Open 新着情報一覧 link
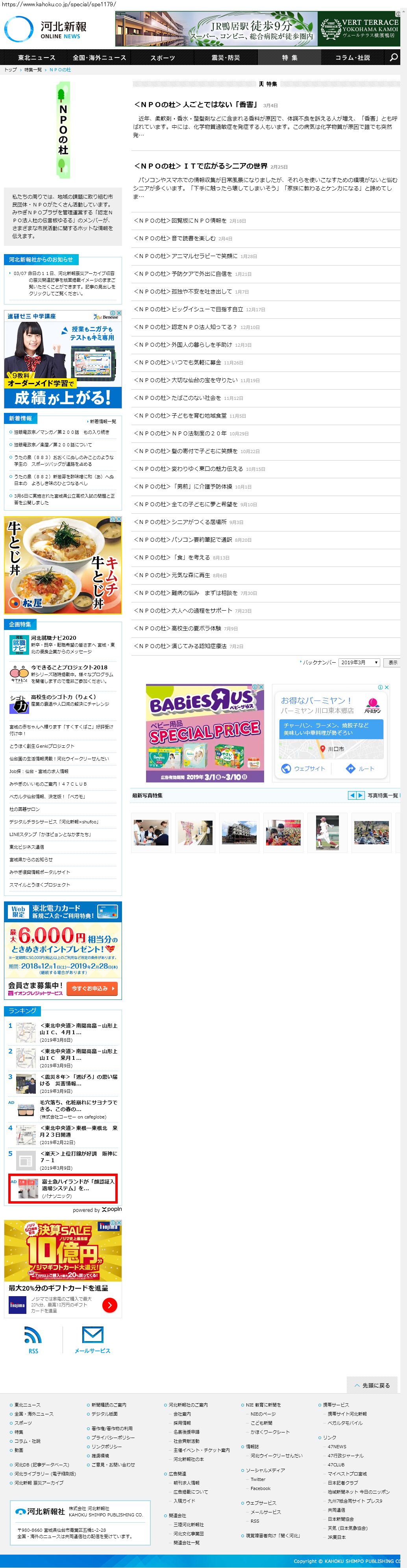407x1568 pixels. click(x=102, y=421)
